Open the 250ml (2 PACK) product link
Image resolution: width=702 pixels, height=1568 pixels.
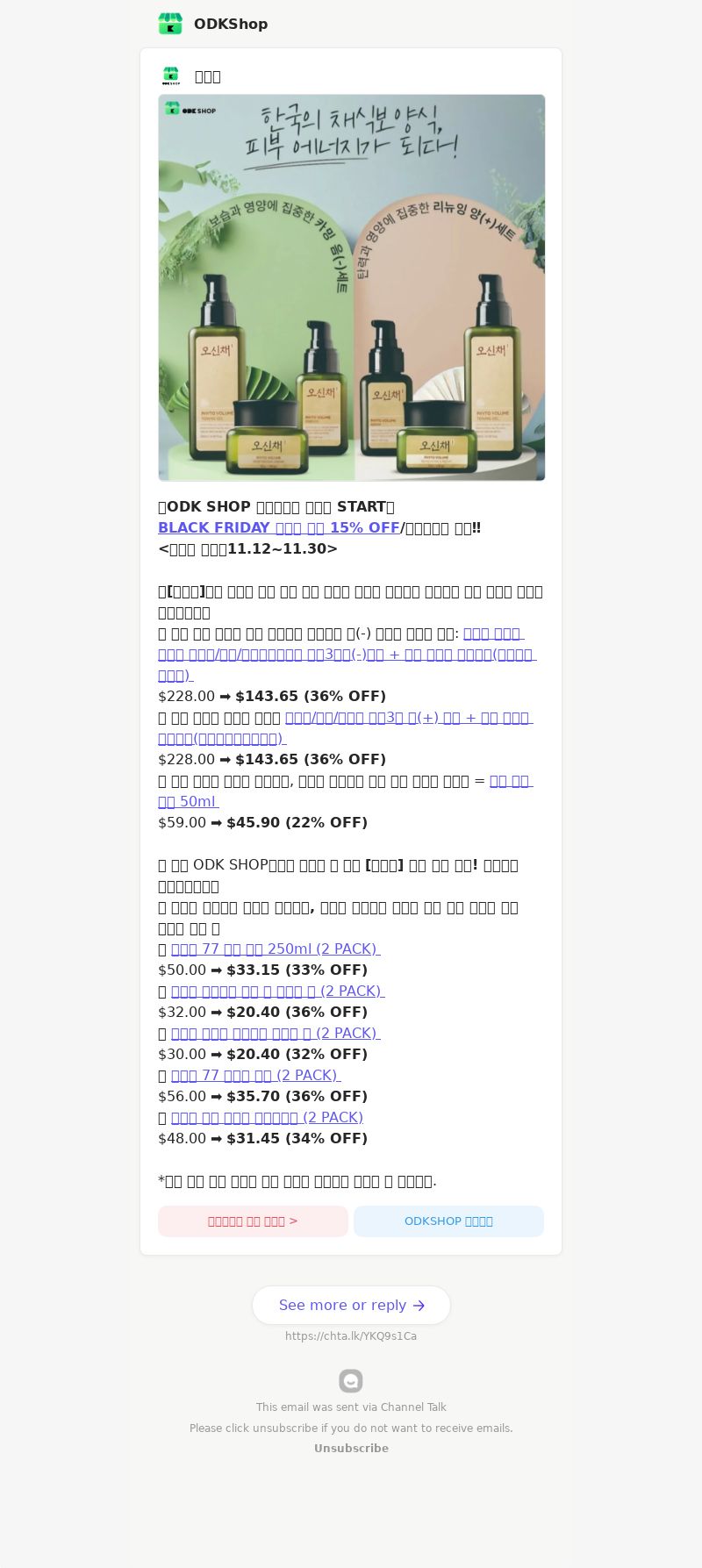[x=275, y=949]
